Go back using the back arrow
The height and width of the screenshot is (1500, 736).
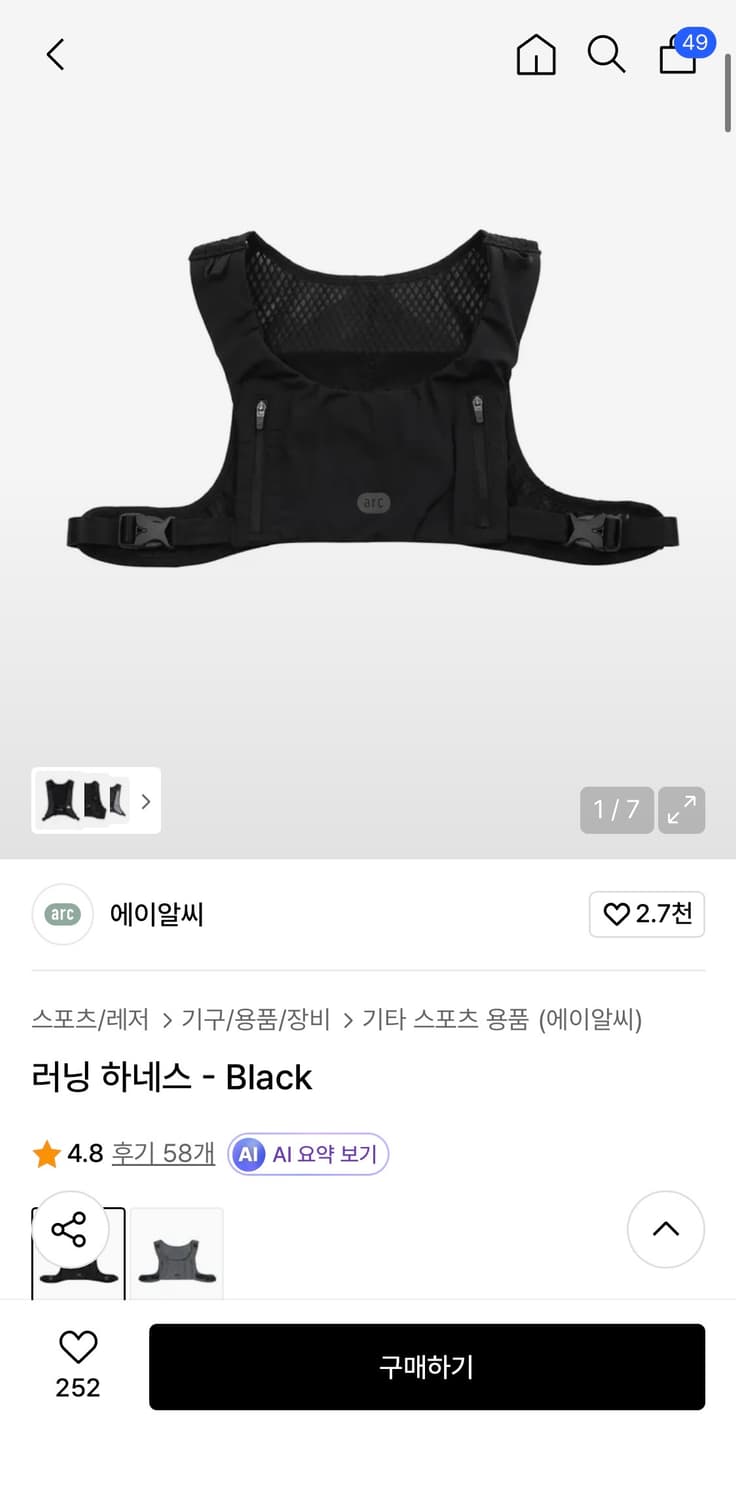(54, 56)
